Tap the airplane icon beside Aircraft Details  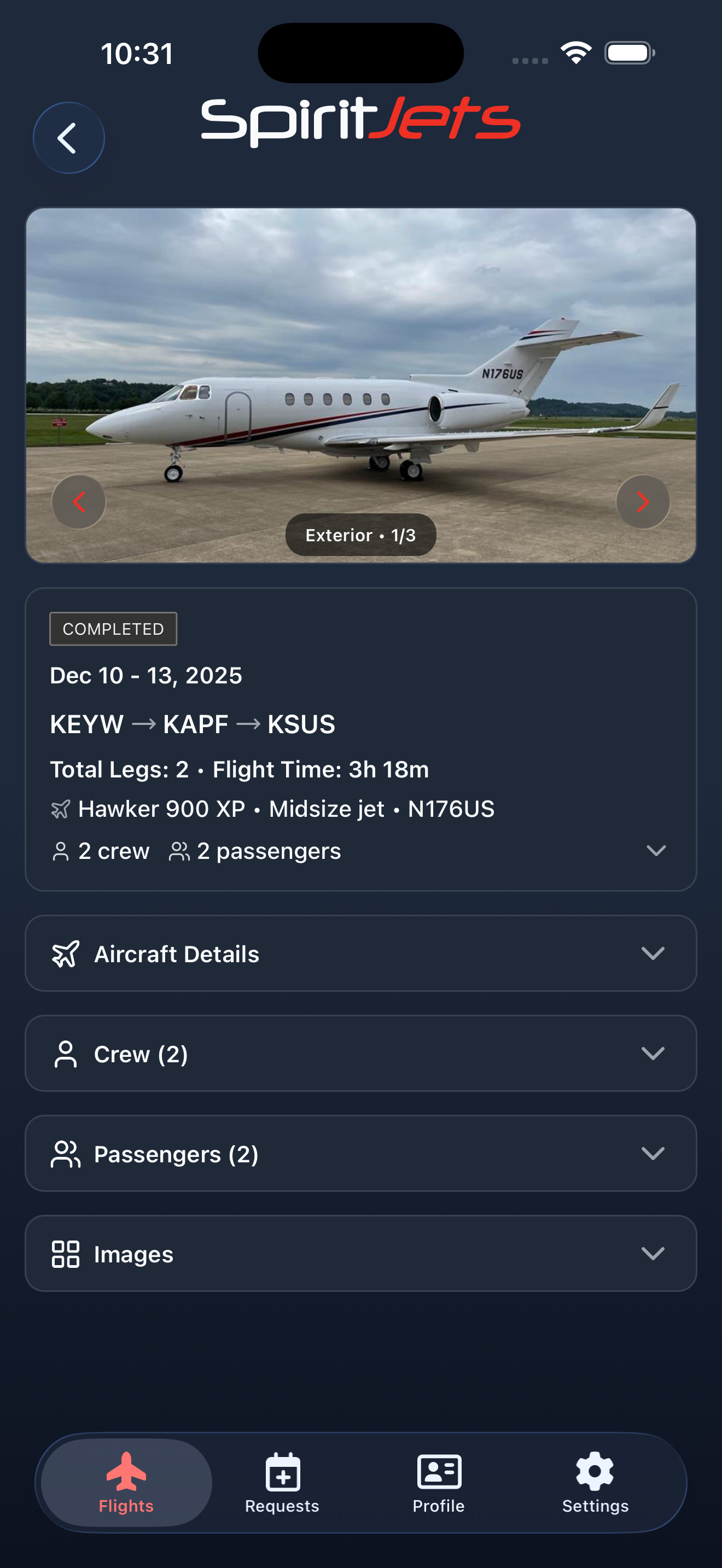tap(66, 953)
